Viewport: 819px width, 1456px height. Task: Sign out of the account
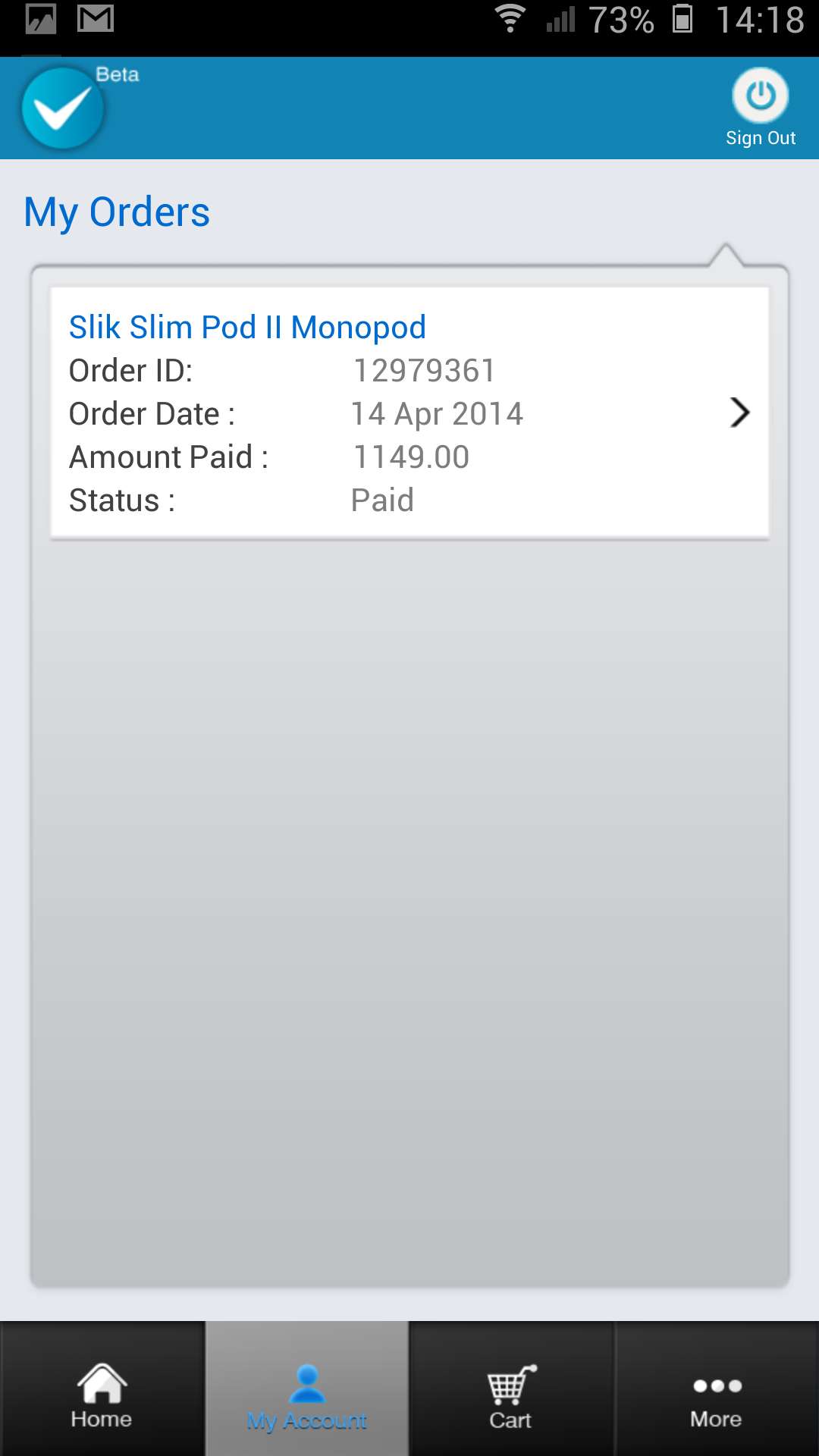(760, 107)
